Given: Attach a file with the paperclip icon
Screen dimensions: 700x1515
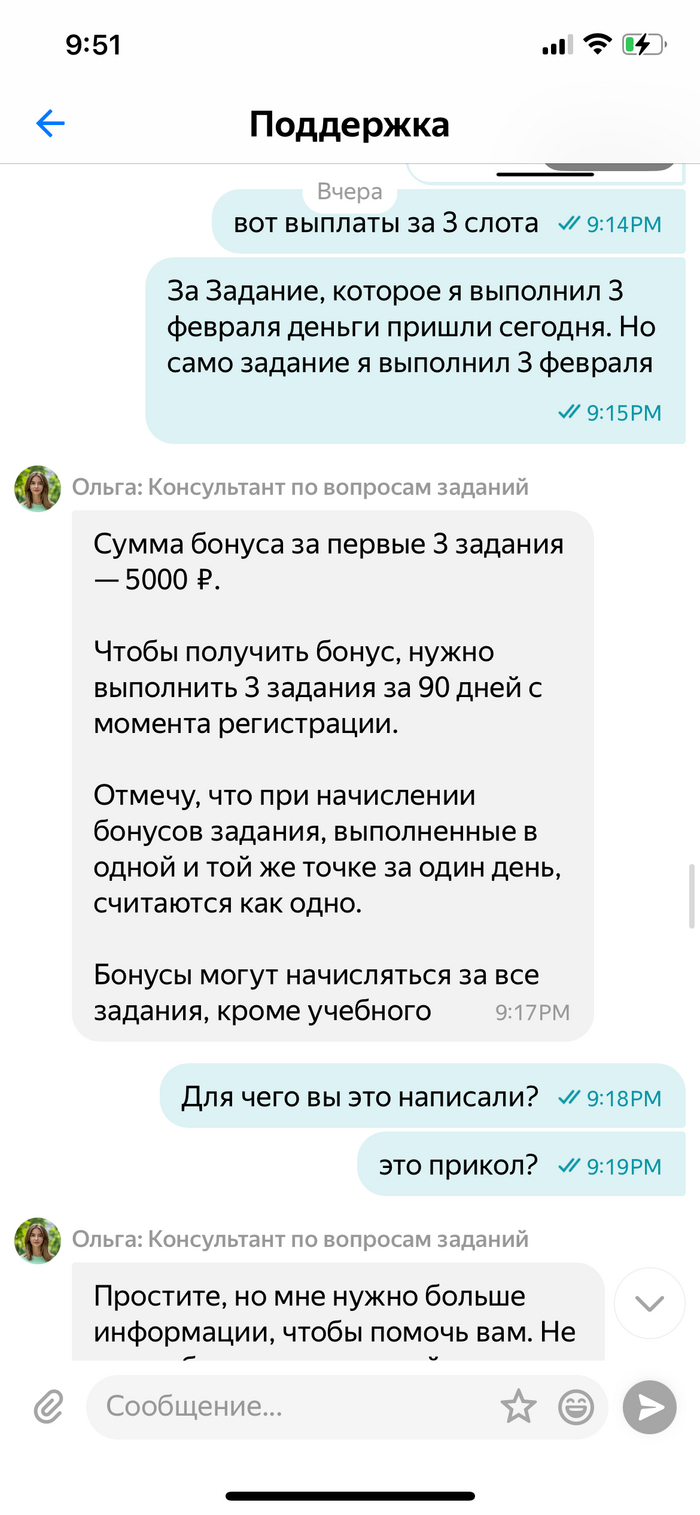Looking at the screenshot, I should pyautogui.click(x=48, y=1407).
